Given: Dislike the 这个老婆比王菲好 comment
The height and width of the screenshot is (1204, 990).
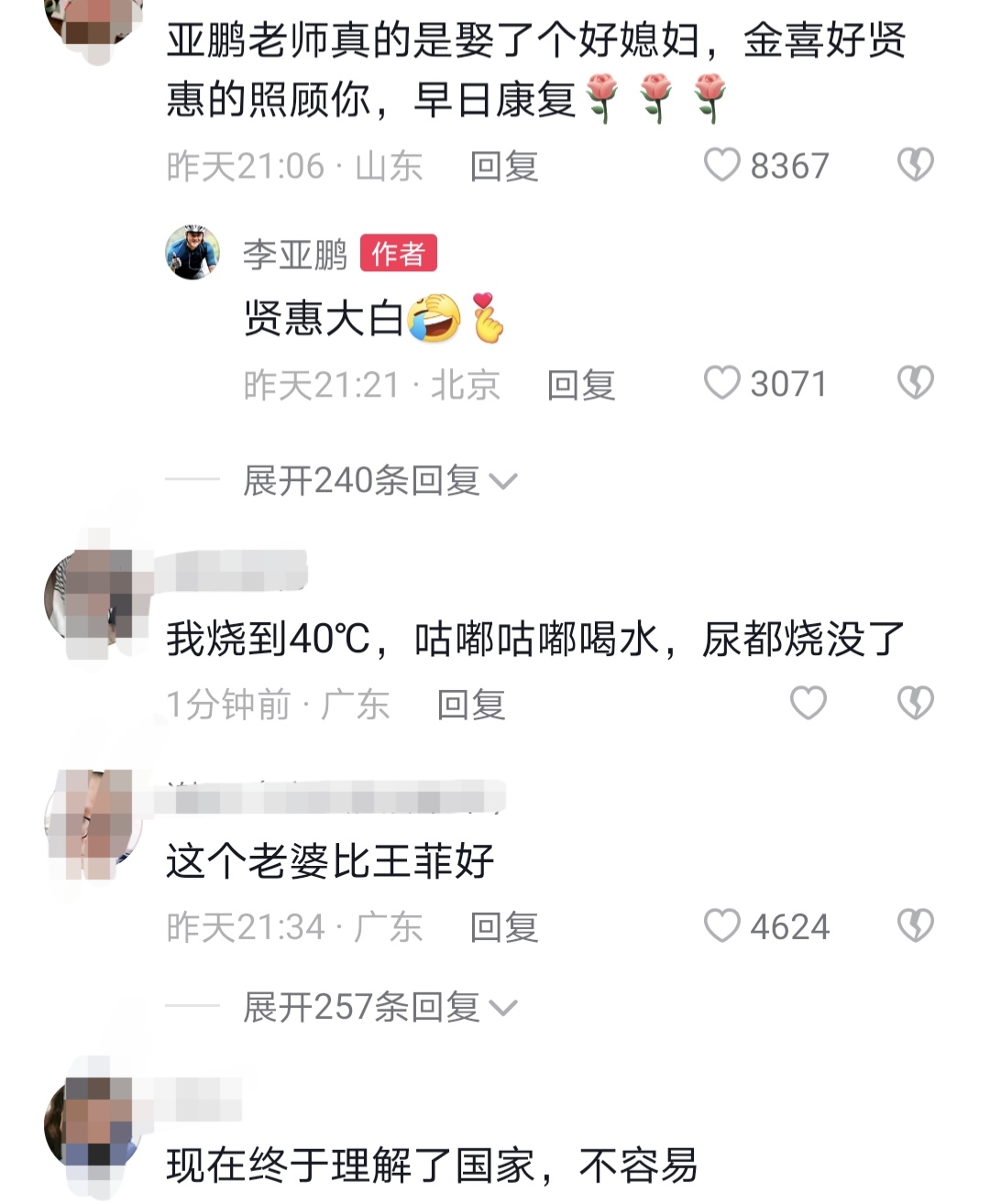Looking at the screenshot, I should pos(915,925).
